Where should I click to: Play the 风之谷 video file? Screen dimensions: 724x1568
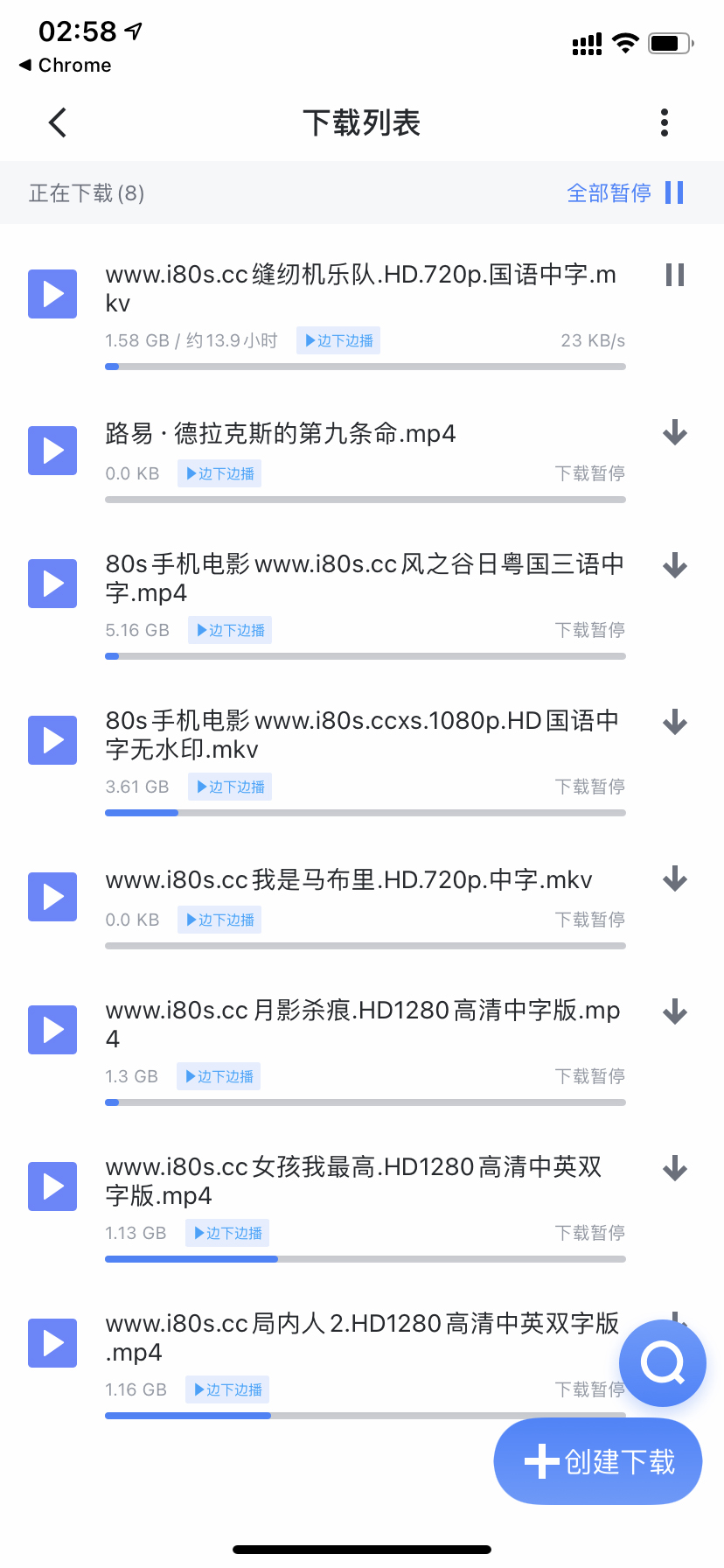tap(52, 584)
